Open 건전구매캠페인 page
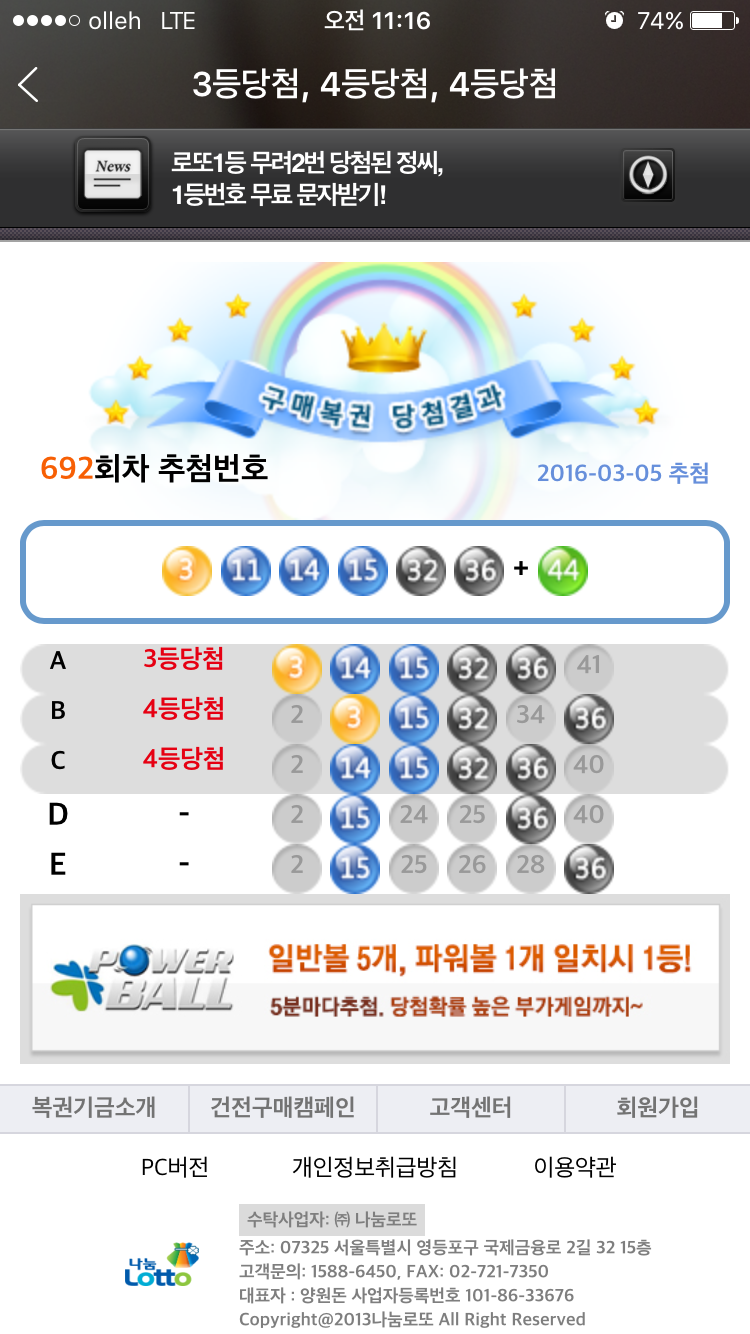The width and height of the screenshot is (750, 1334). point(282,1108)
